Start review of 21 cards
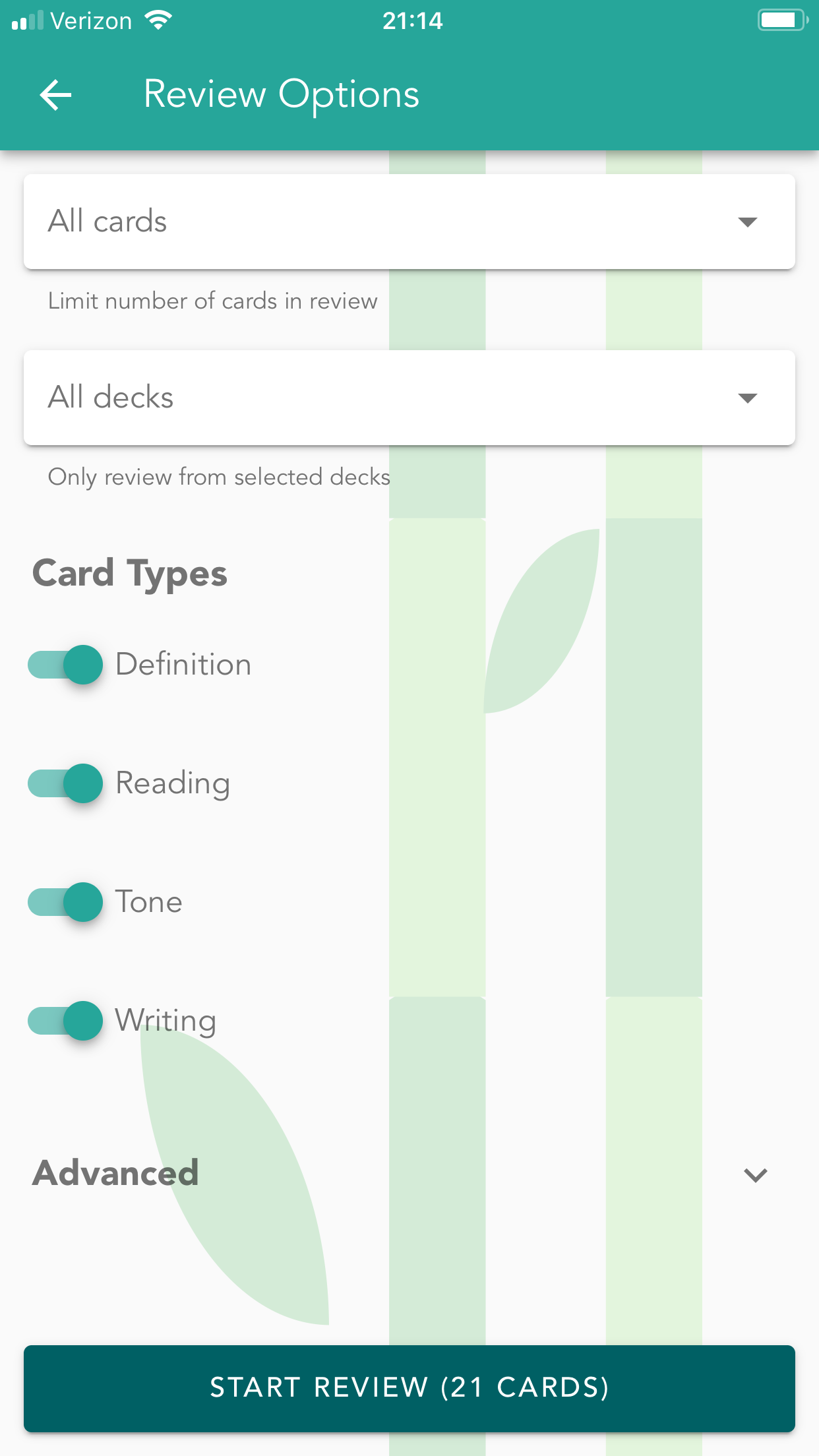Screen dimensions: 819x1456 409,1388
